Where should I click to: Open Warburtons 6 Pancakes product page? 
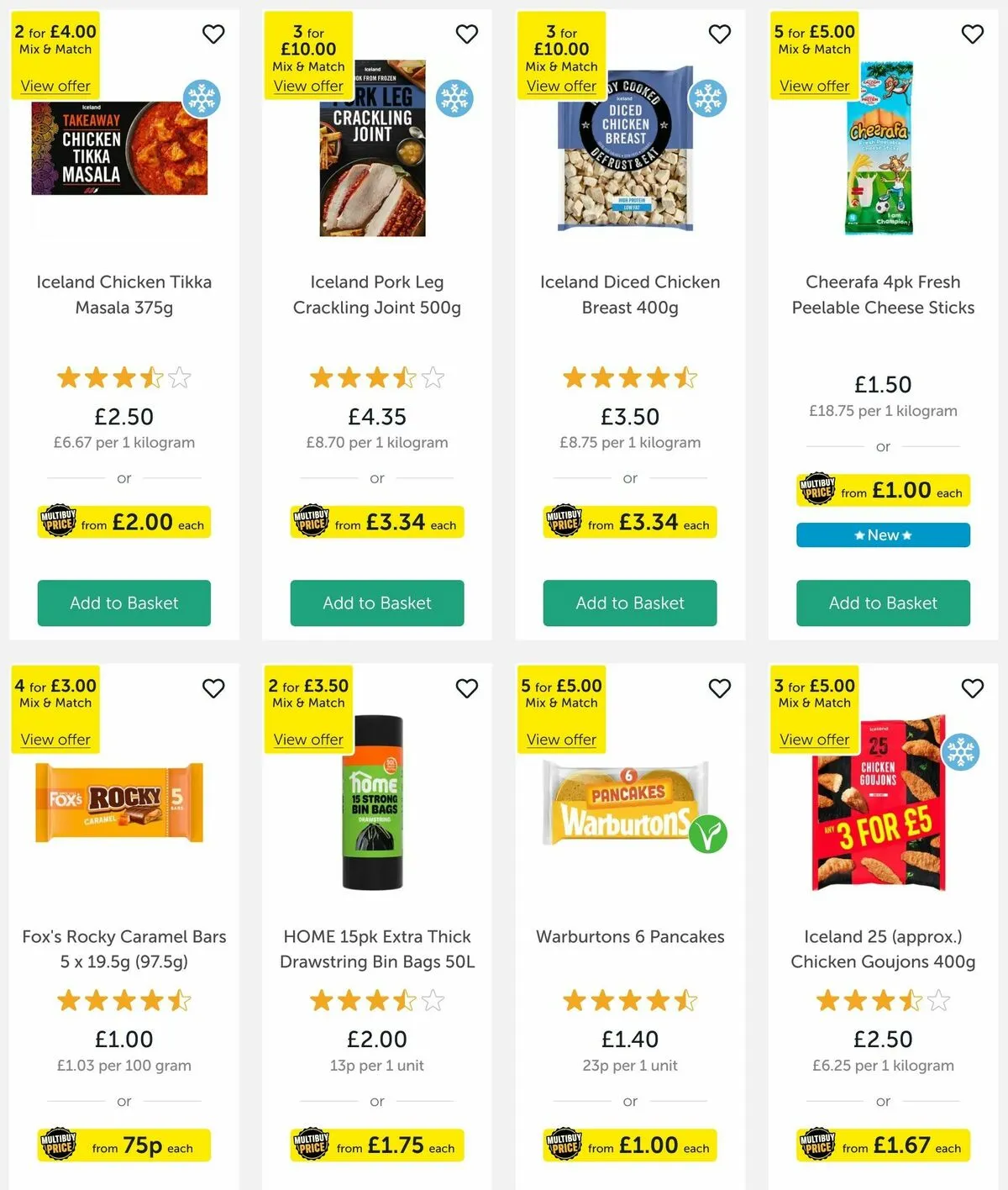click(629, 936)
